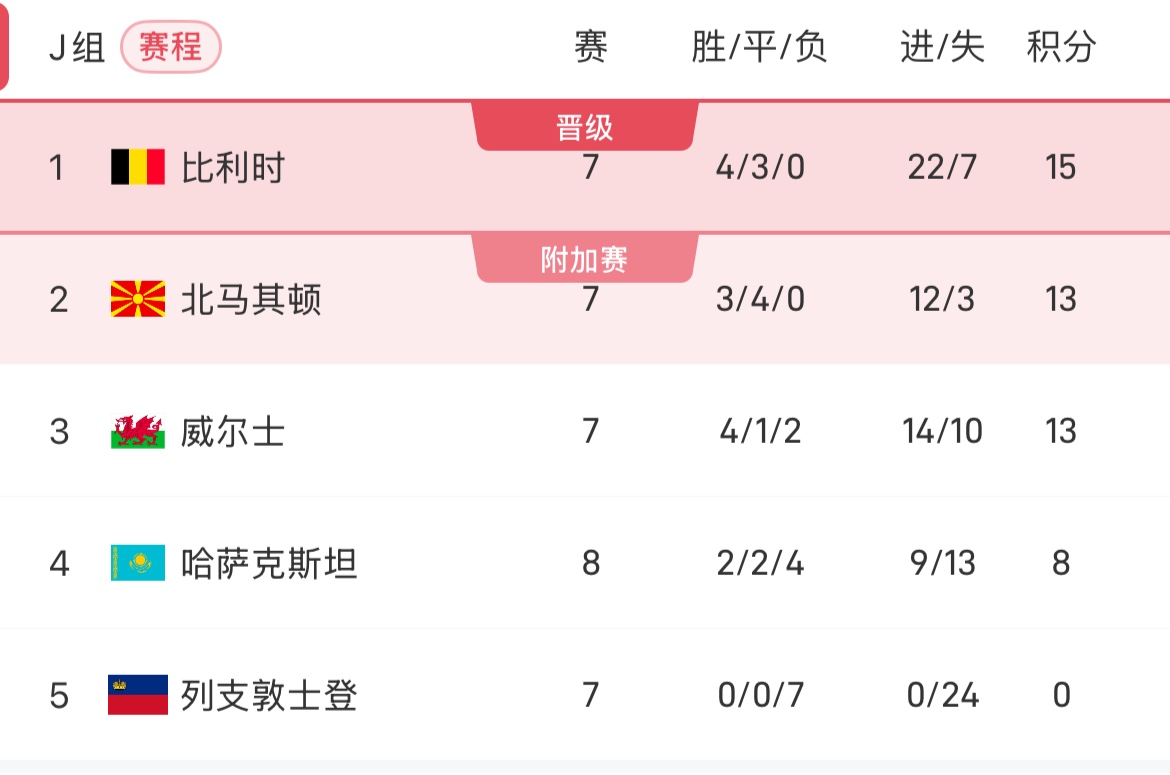
Task: Select the 哈萨克斯坦 team row
Action: (268, 563)
